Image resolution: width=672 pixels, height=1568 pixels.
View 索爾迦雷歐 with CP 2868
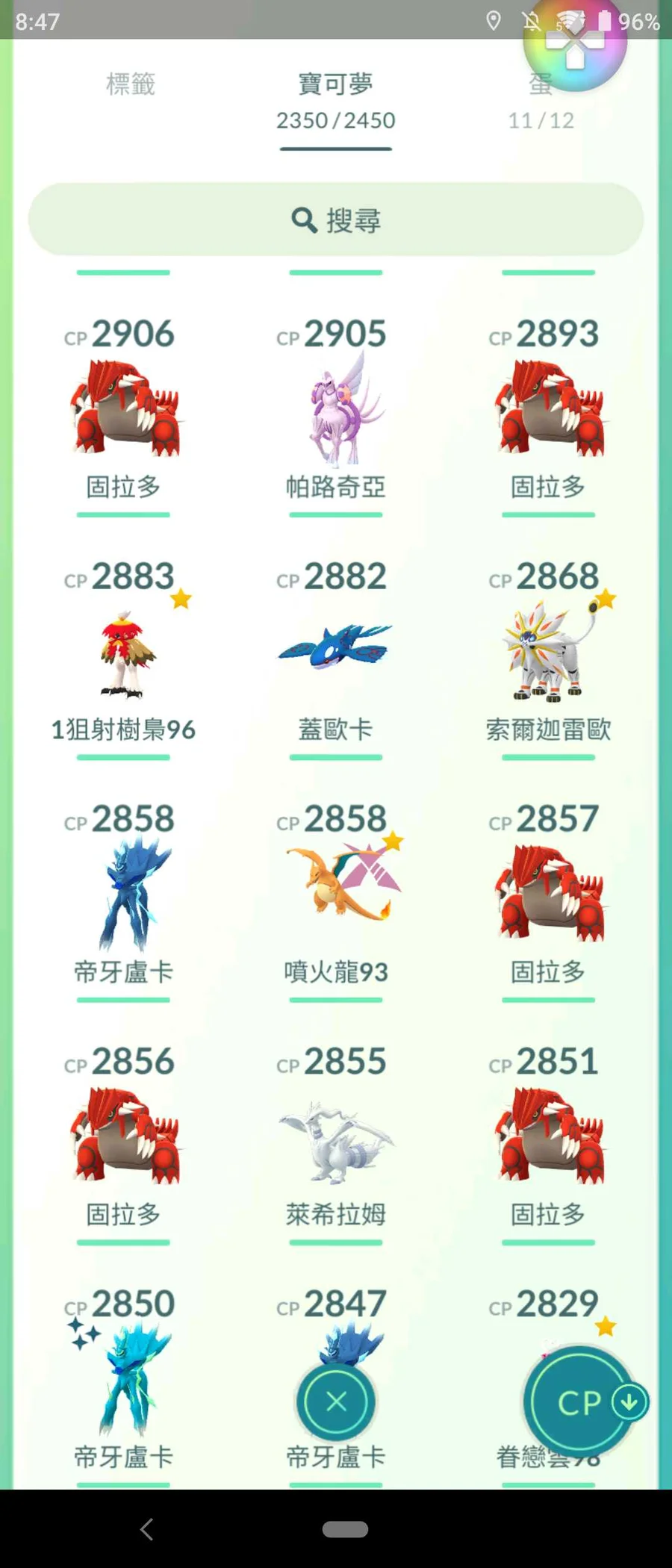pos(548,653)
